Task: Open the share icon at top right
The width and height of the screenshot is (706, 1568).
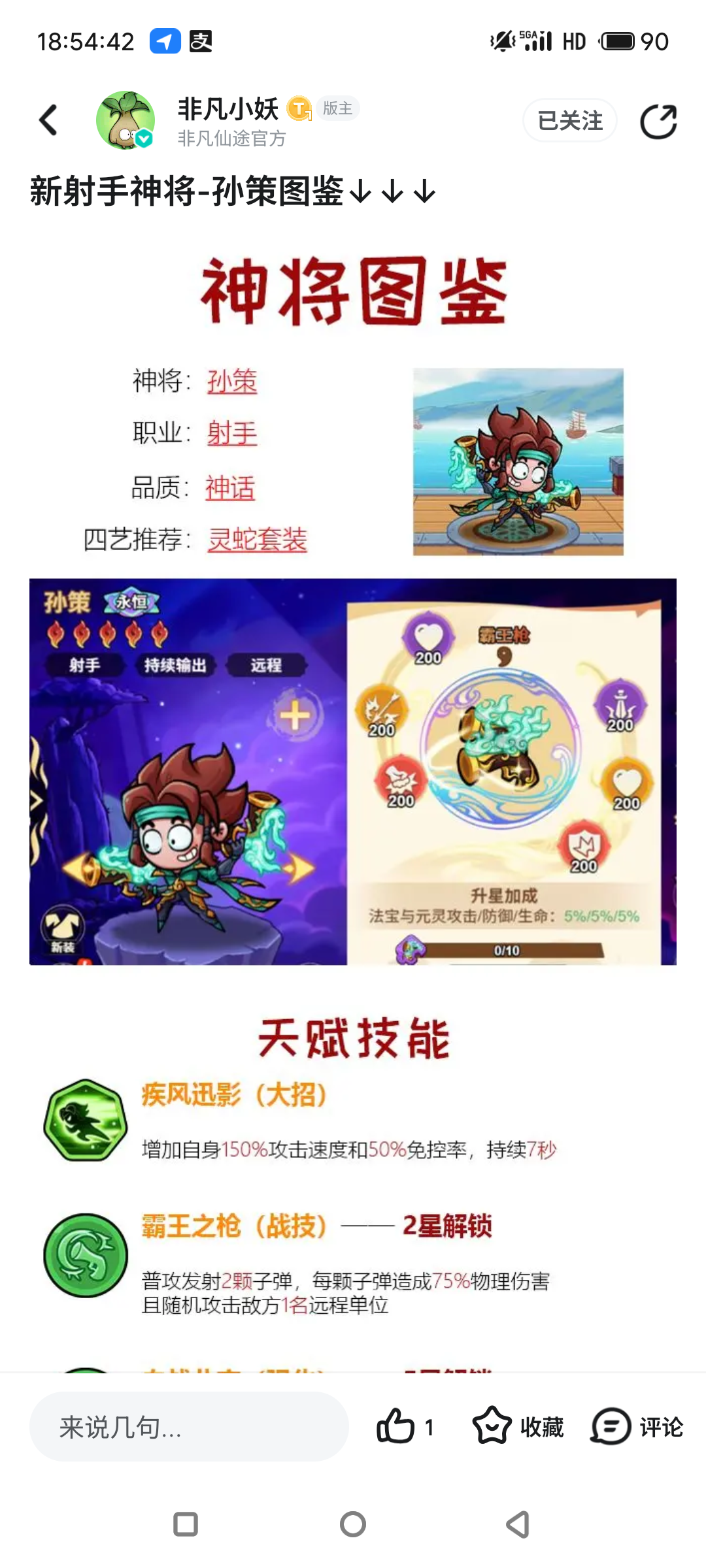Action: [658, 121]
